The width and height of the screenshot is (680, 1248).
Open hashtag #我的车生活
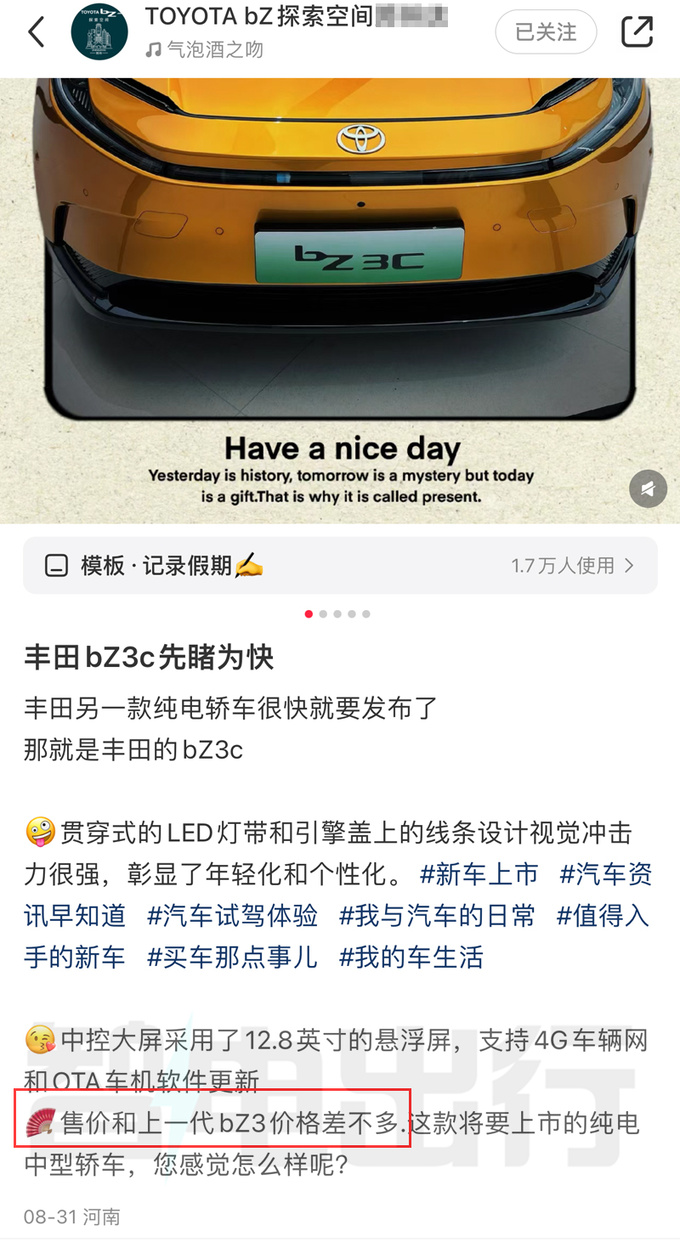(411, 956)
